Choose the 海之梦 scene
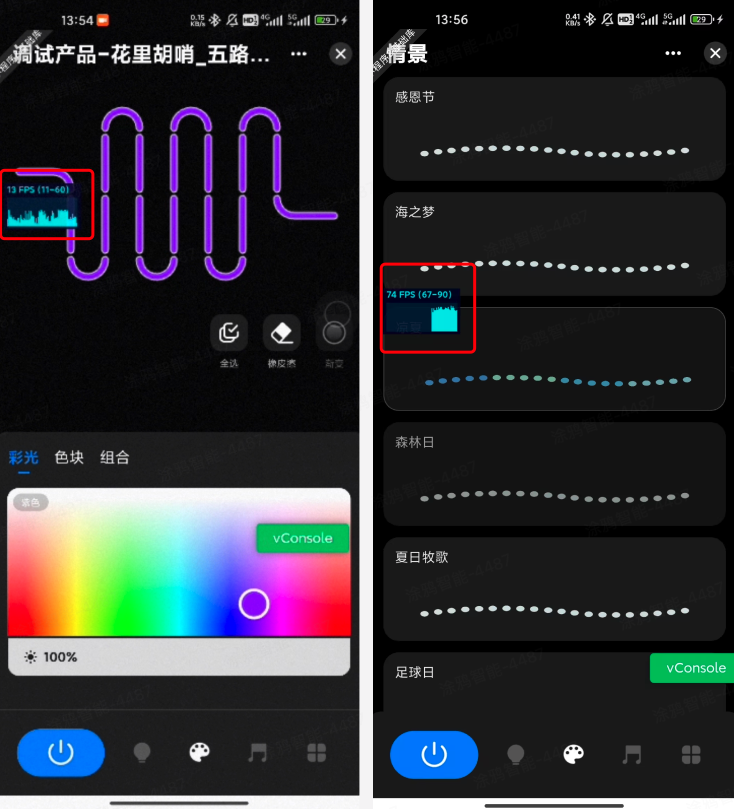Image resolution: width=734 pixels, height=809 pixels. click(554, 243)
